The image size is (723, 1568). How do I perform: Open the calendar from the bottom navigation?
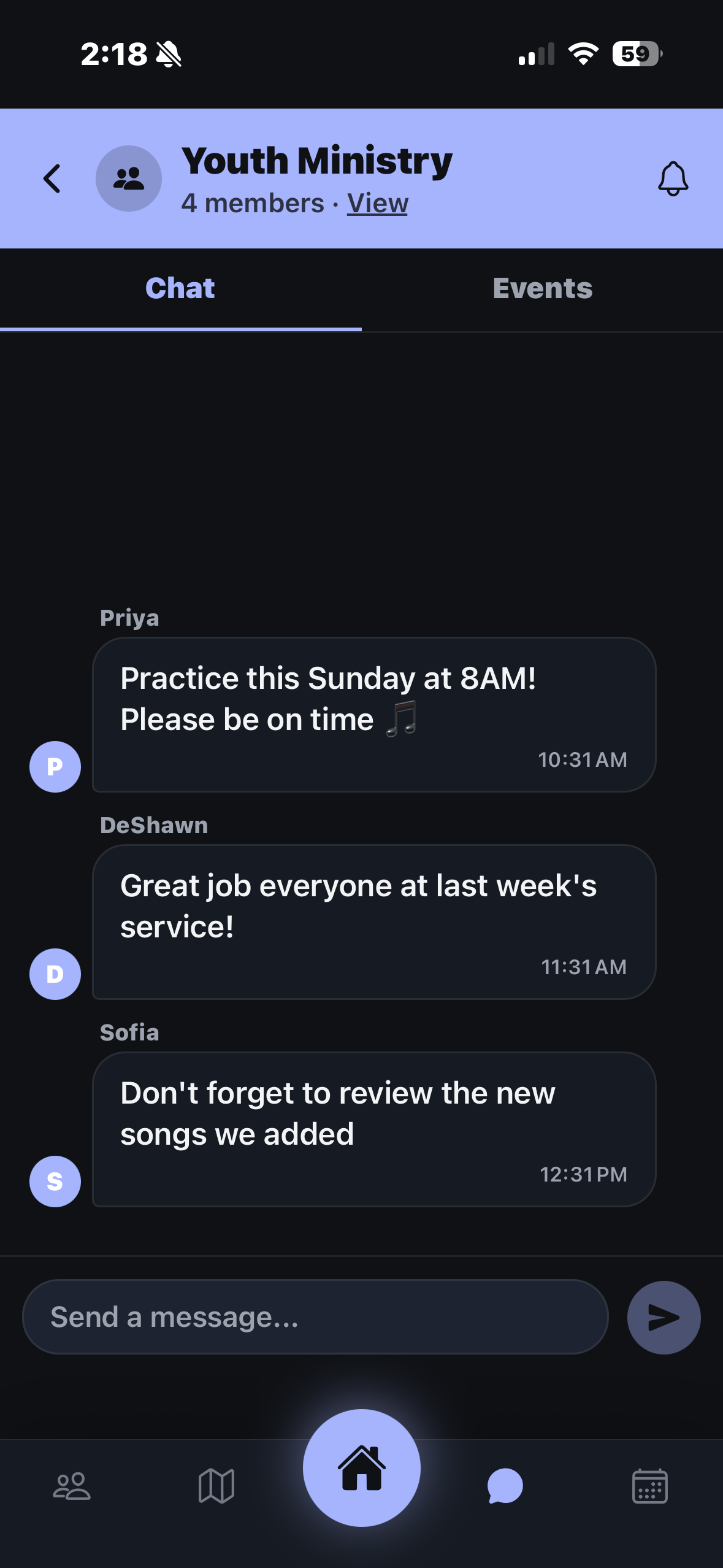pos(650,1485)
